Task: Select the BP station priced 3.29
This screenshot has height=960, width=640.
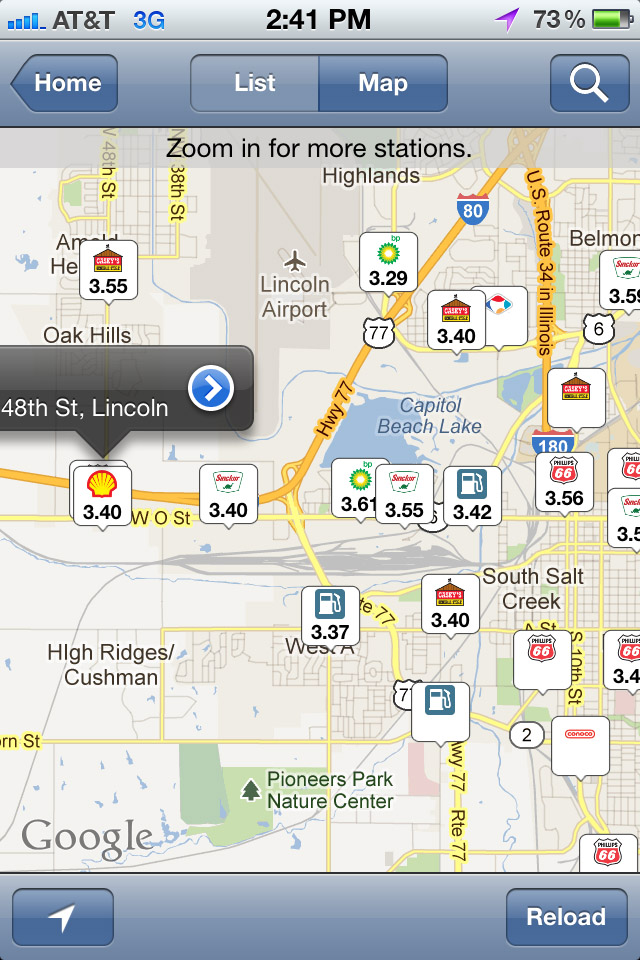Action: pos(388,263)
